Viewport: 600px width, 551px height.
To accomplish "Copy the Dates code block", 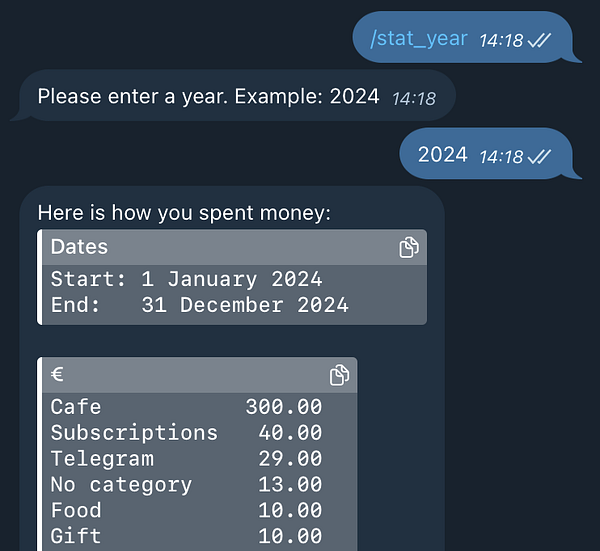I will tap(408, 247).
